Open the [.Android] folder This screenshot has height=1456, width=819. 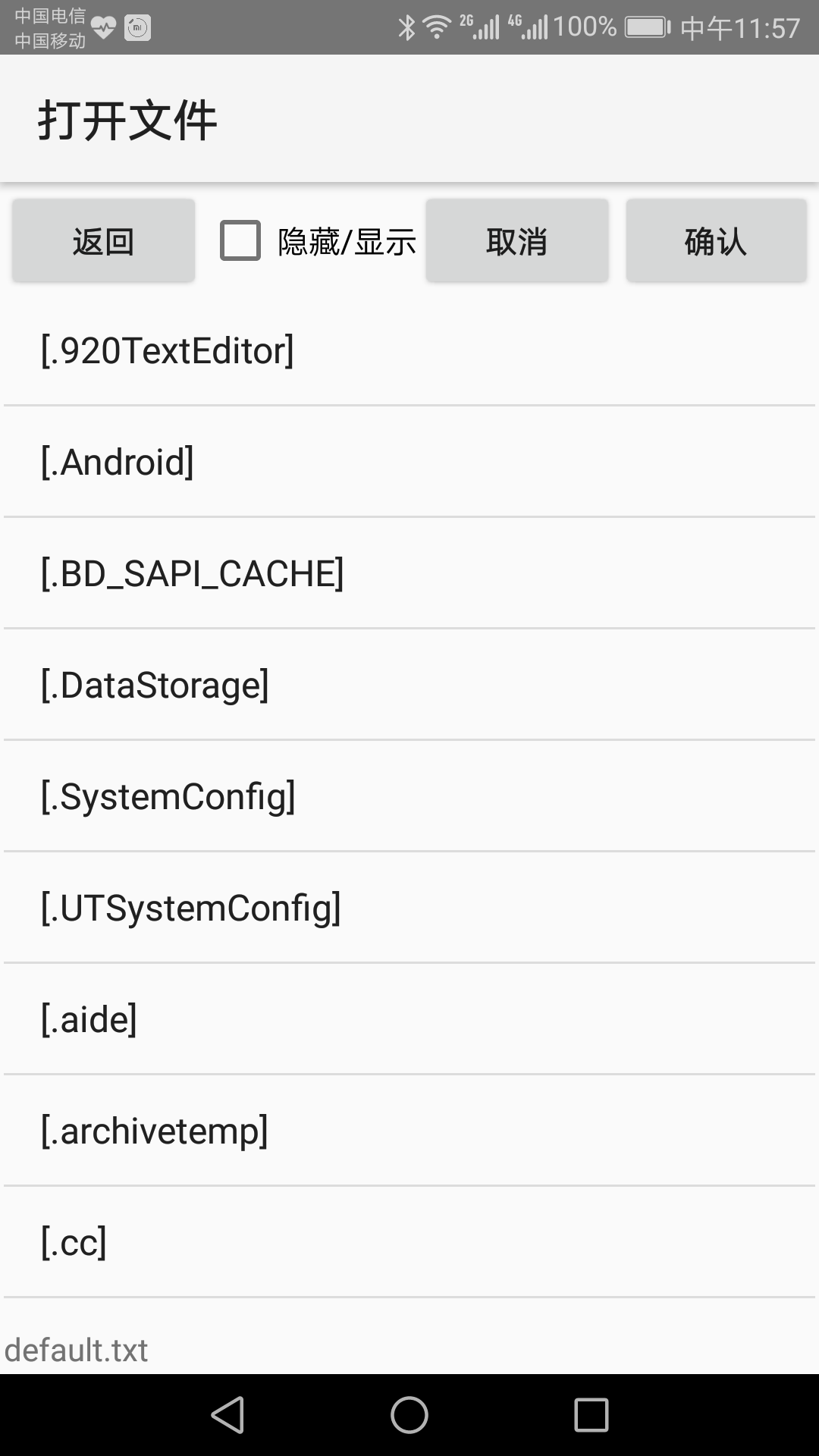pyautogui.click(x=409, y=462)
